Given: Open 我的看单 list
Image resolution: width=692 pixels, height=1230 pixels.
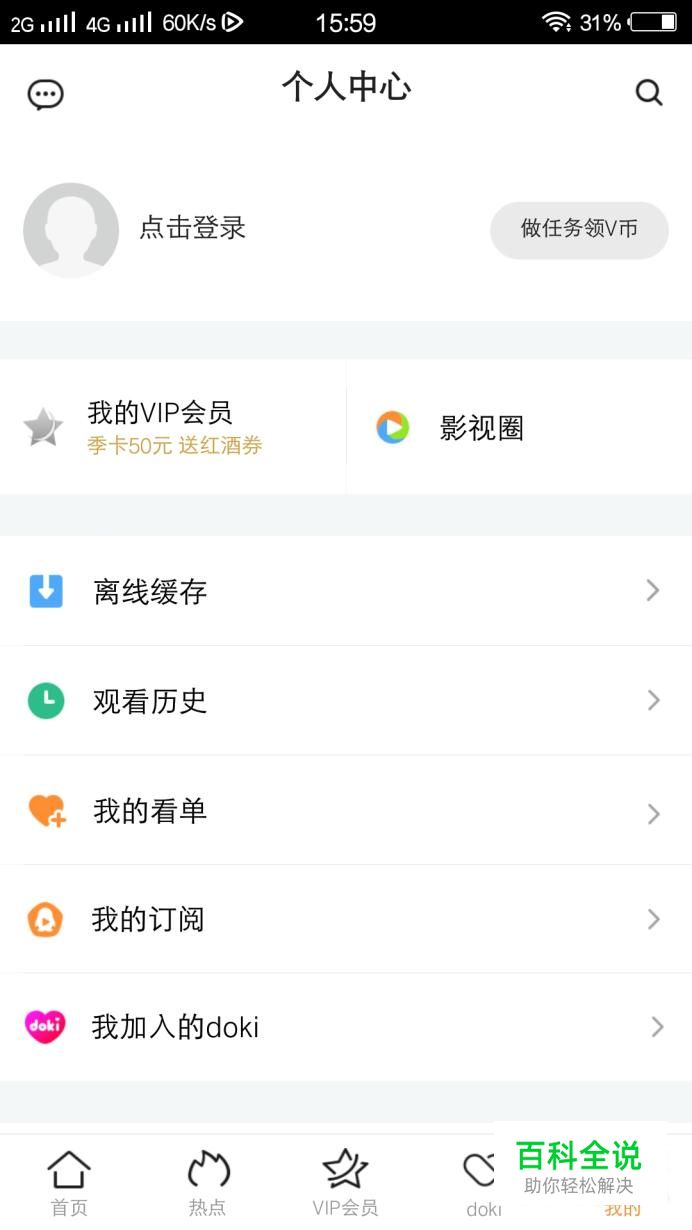Looking at the screenshot, I should (150, 811).
